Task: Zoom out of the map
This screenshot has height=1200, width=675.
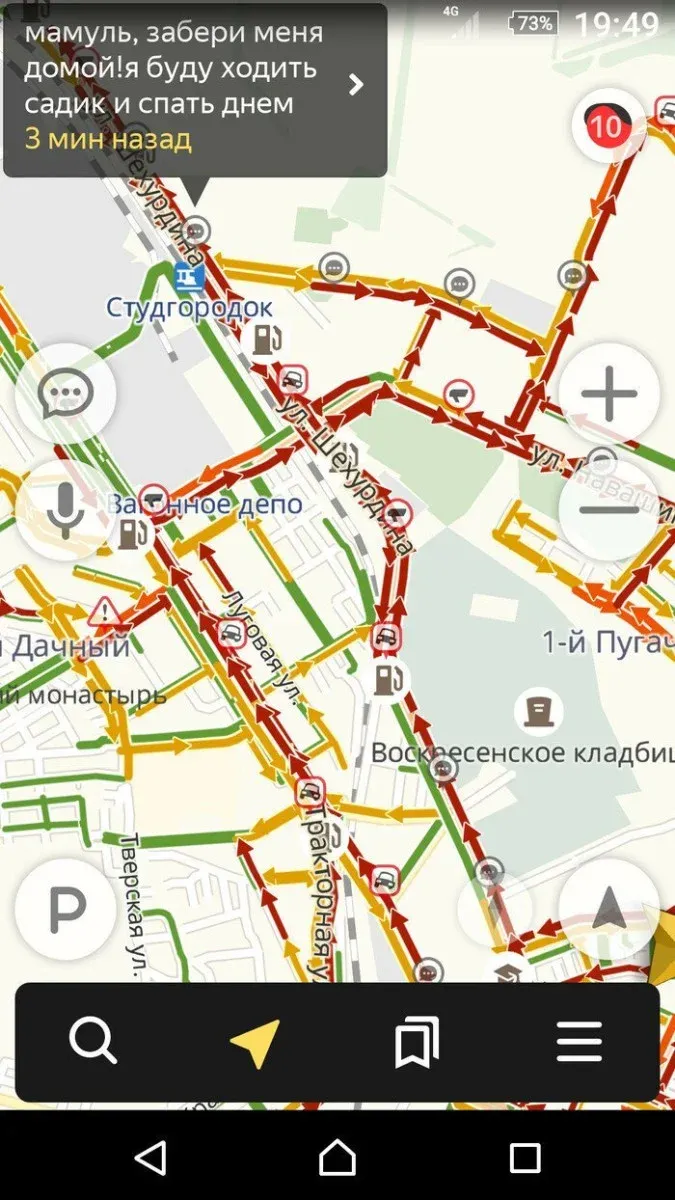Action: pos(609,510)
